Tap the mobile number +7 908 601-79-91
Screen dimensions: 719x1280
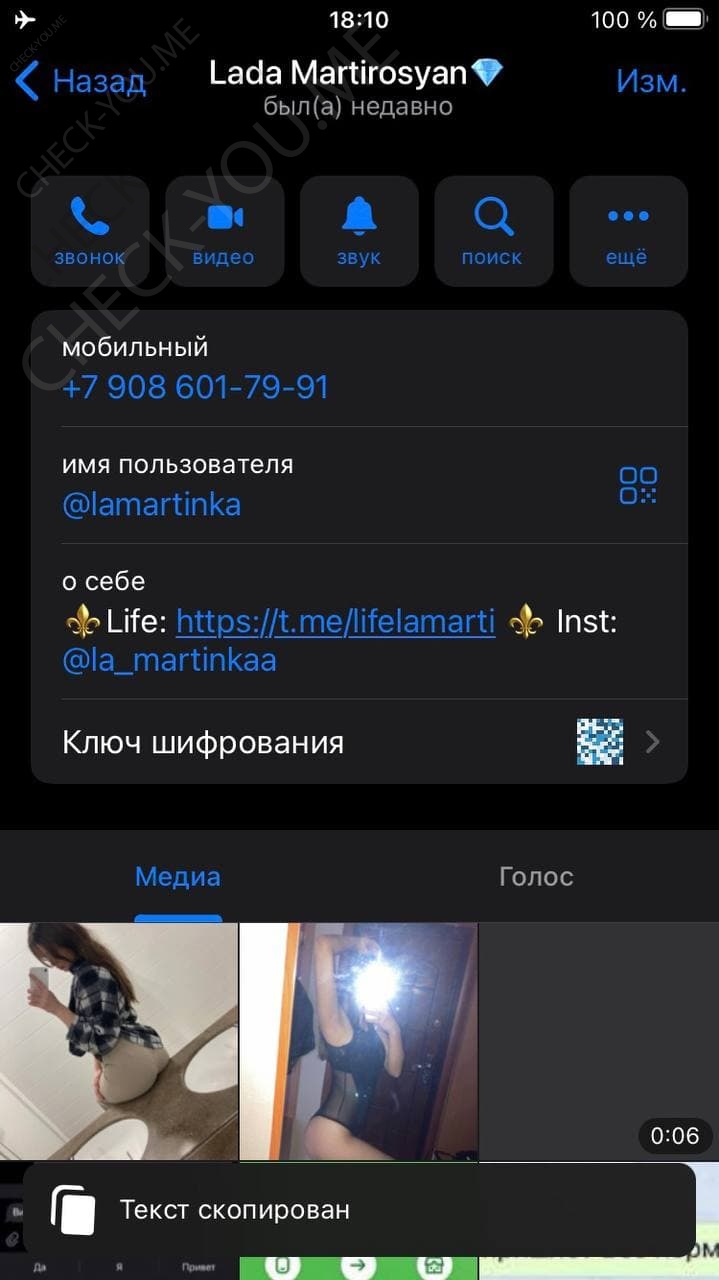196,388
